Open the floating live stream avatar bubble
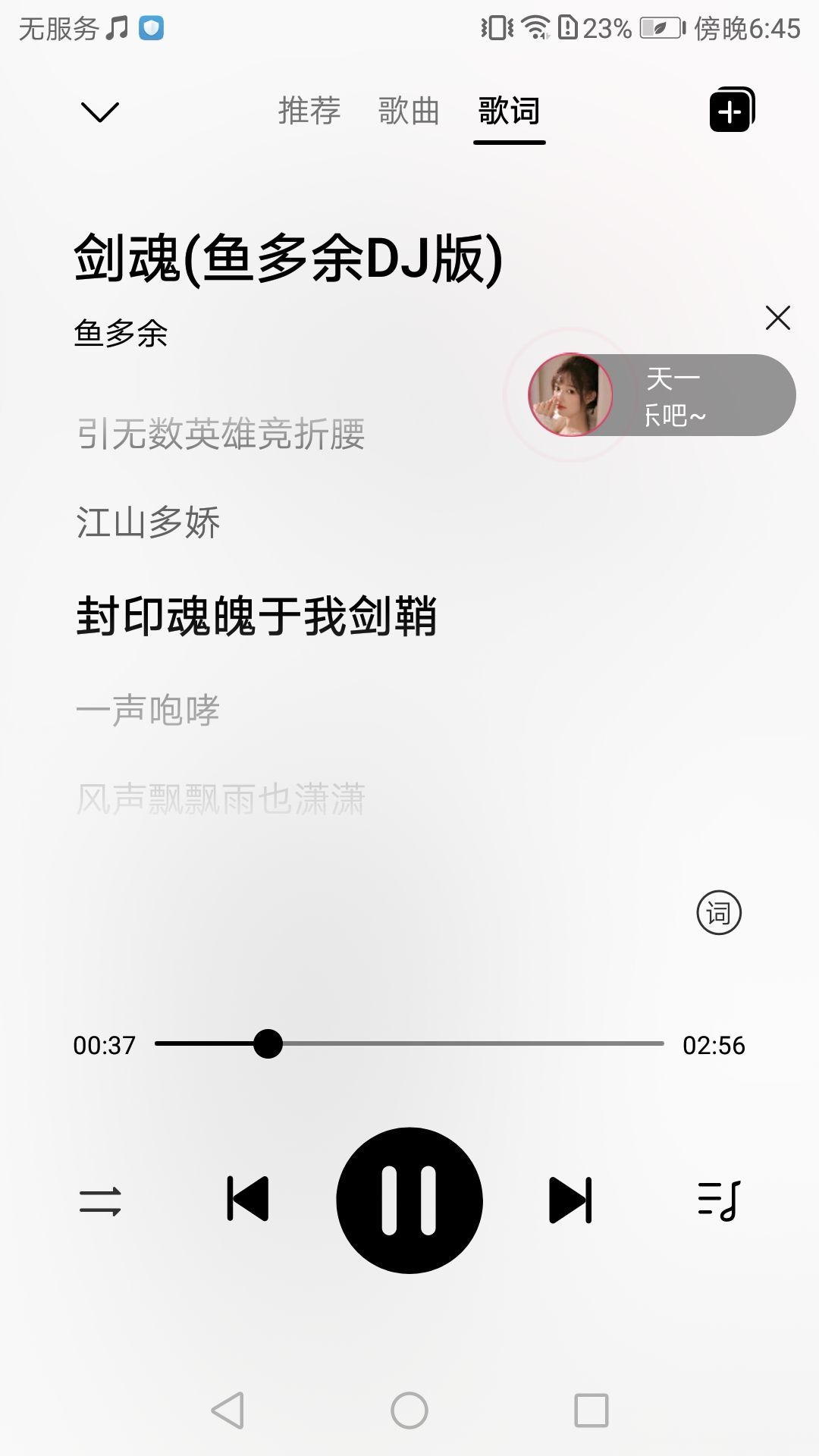Viewport: 819px width, 1456px height. pos(571,394)
